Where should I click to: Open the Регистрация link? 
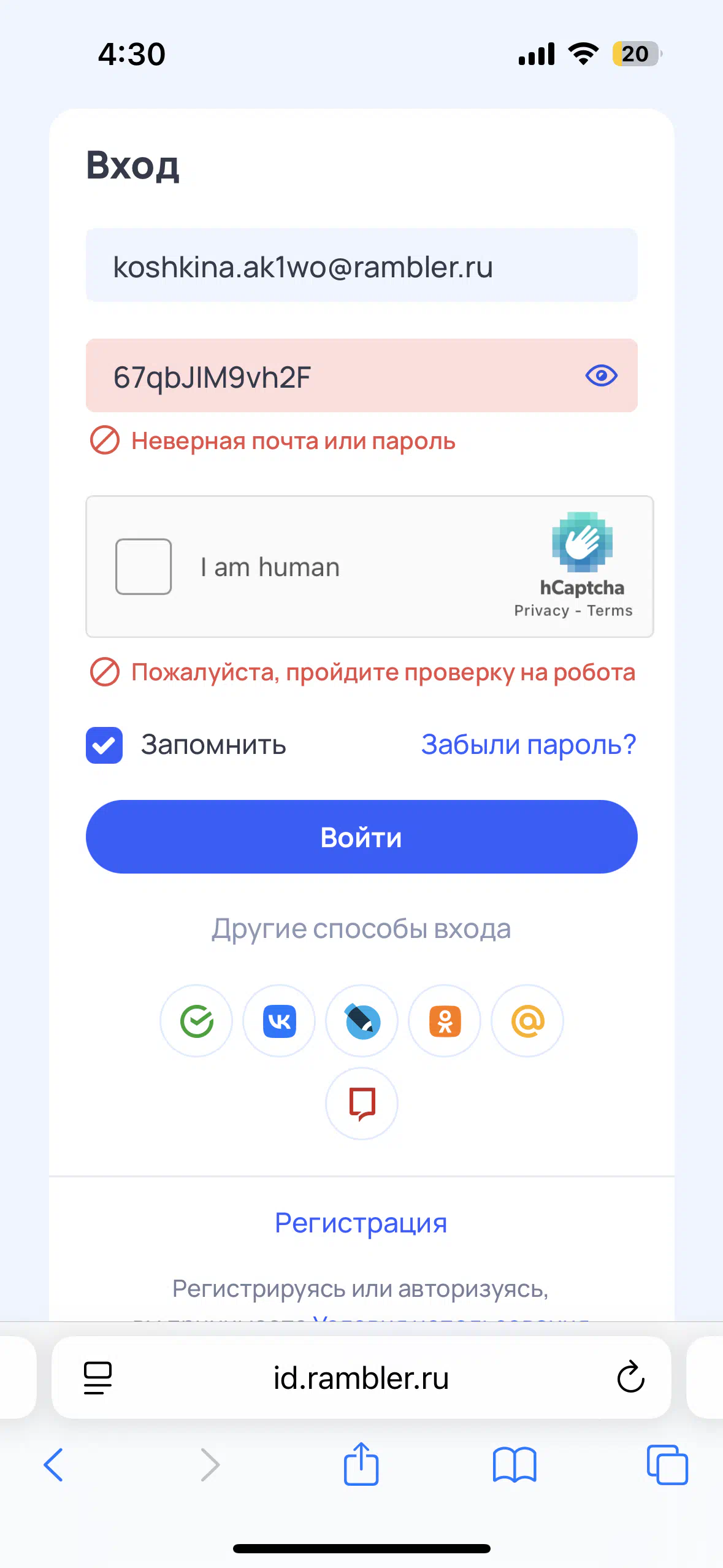361,1223
